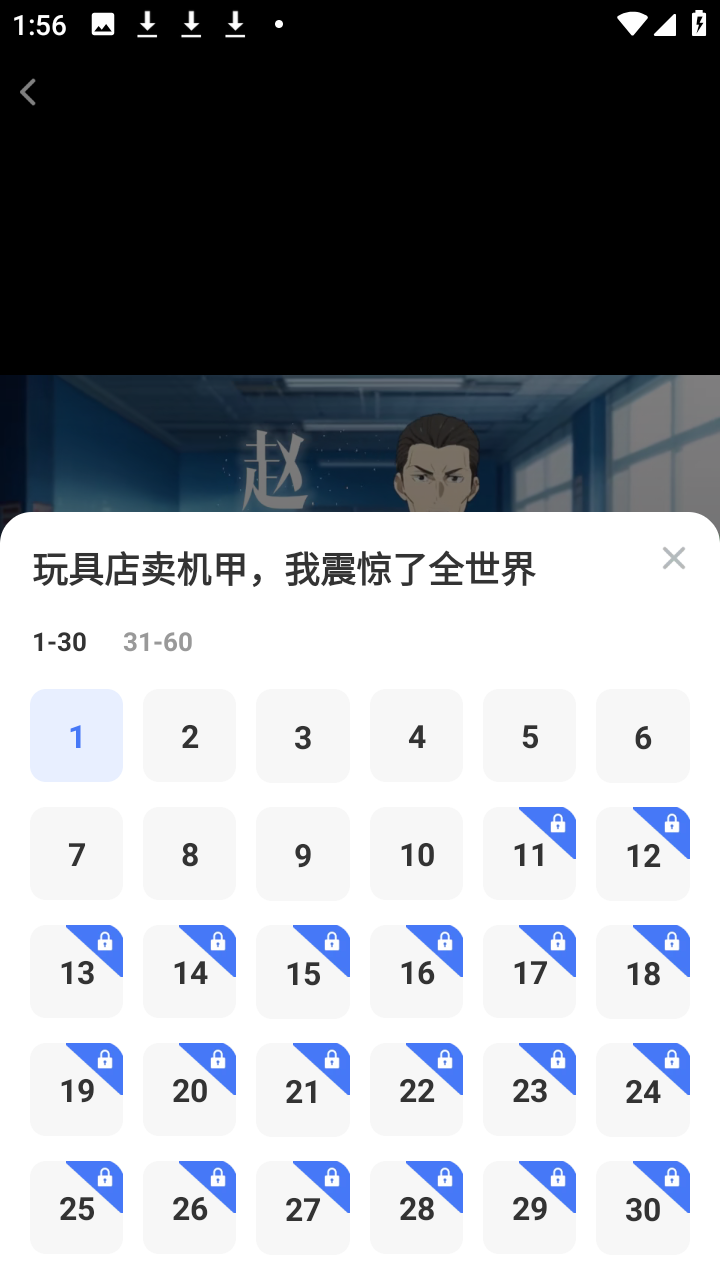Select the 1-30 episode range tab
Image resolution: width=720 pixels, height=1280 pixels.
(59, 641)
